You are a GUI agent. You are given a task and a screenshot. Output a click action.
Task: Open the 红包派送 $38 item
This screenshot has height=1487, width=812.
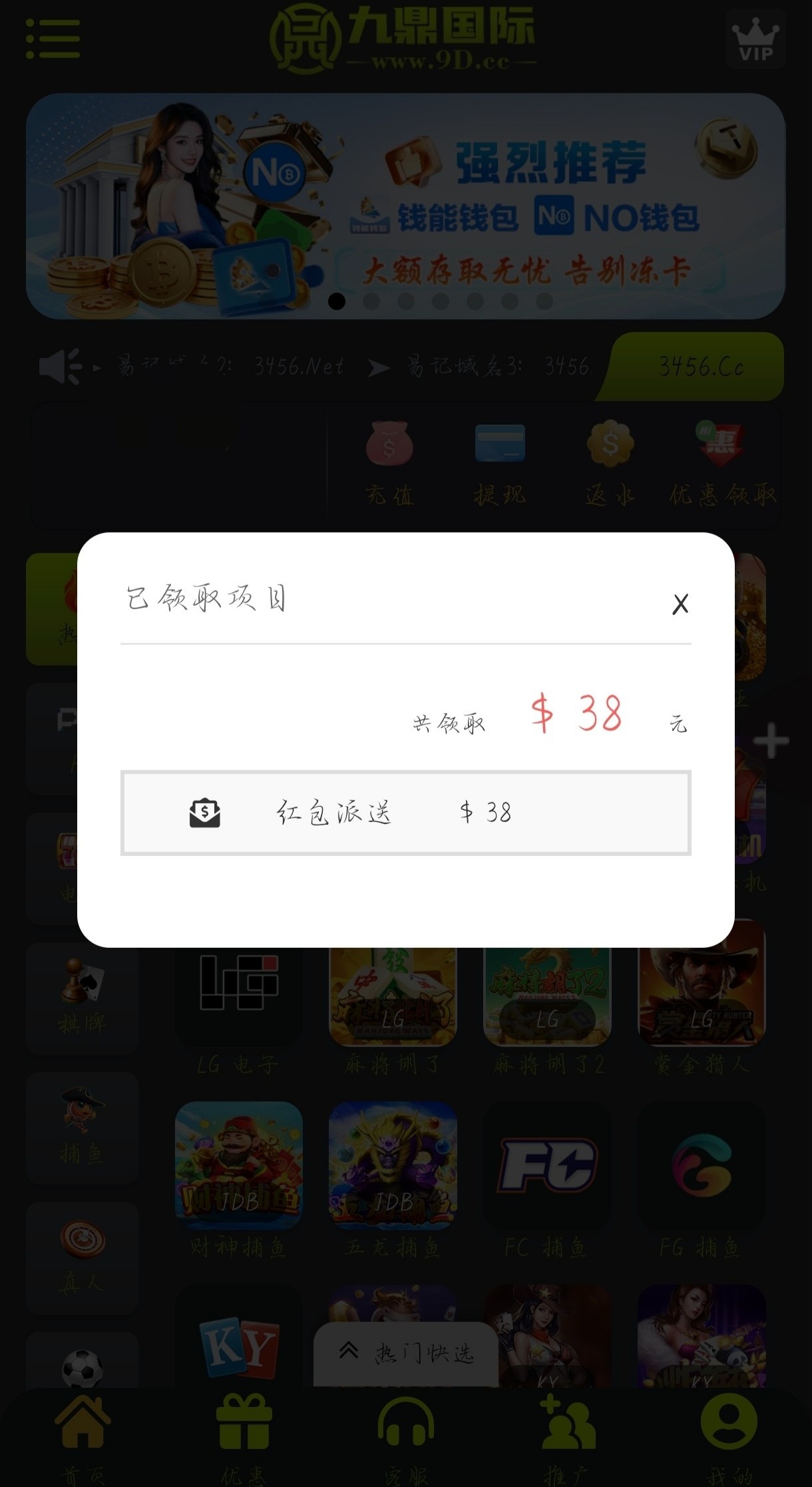[x=405, y=813]
